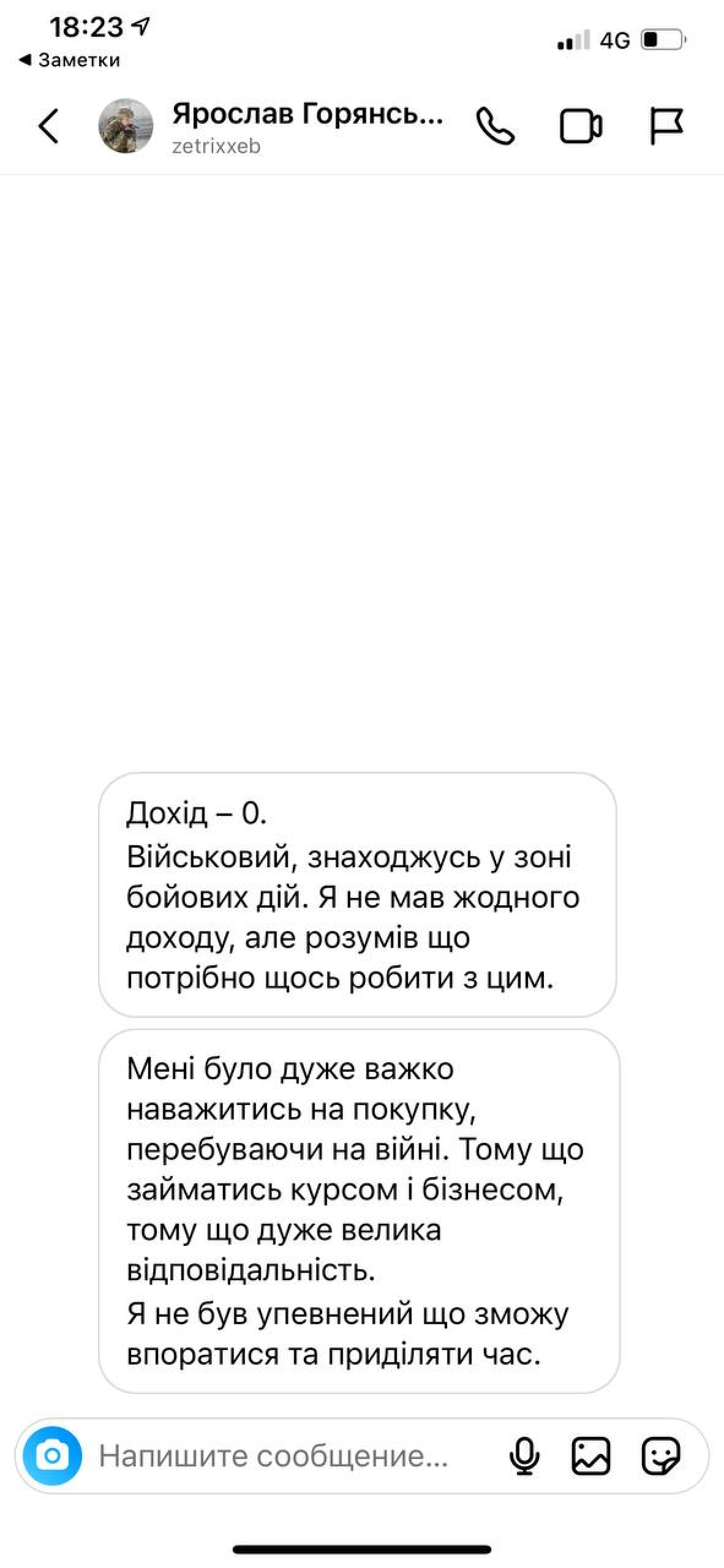Screen dimensions: 724x1568
Task: Start a video call with Ярослав
Action: click(x=580, y=126)
